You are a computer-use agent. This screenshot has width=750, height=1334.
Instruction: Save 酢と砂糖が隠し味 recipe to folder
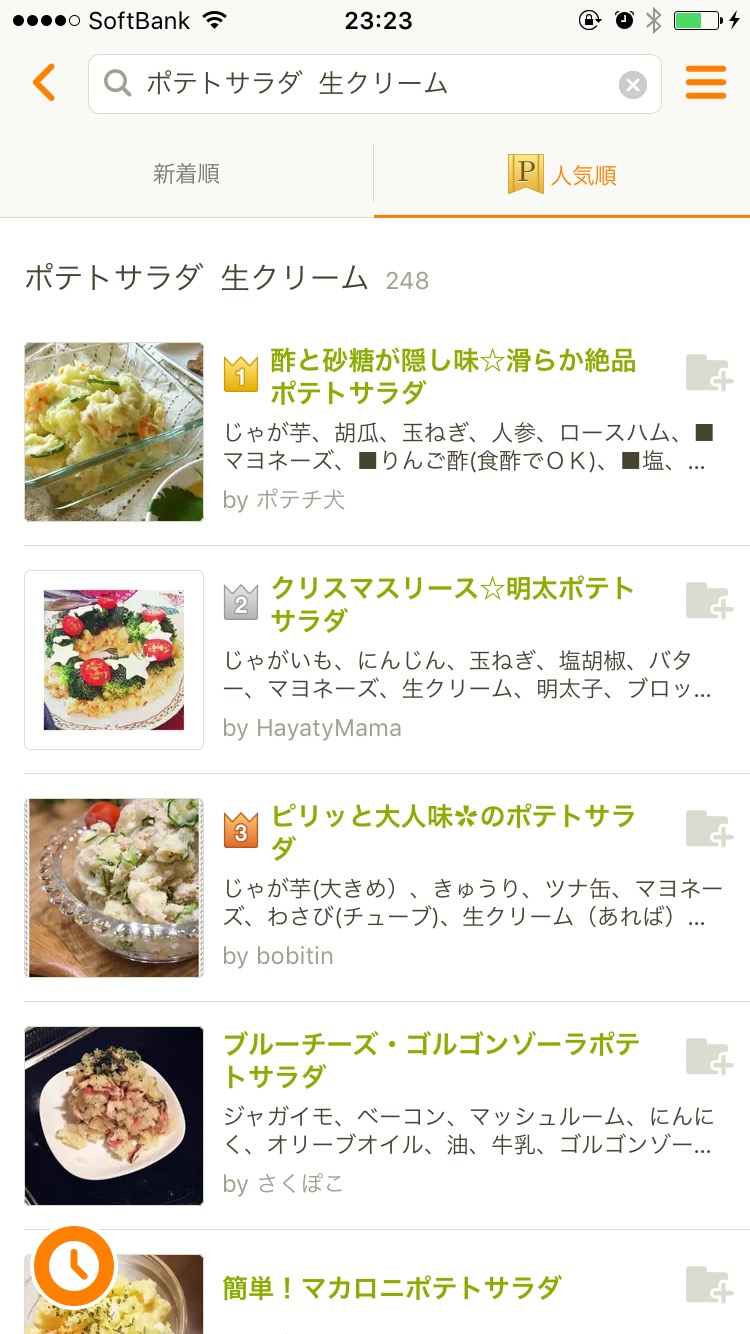click(709, 372)
